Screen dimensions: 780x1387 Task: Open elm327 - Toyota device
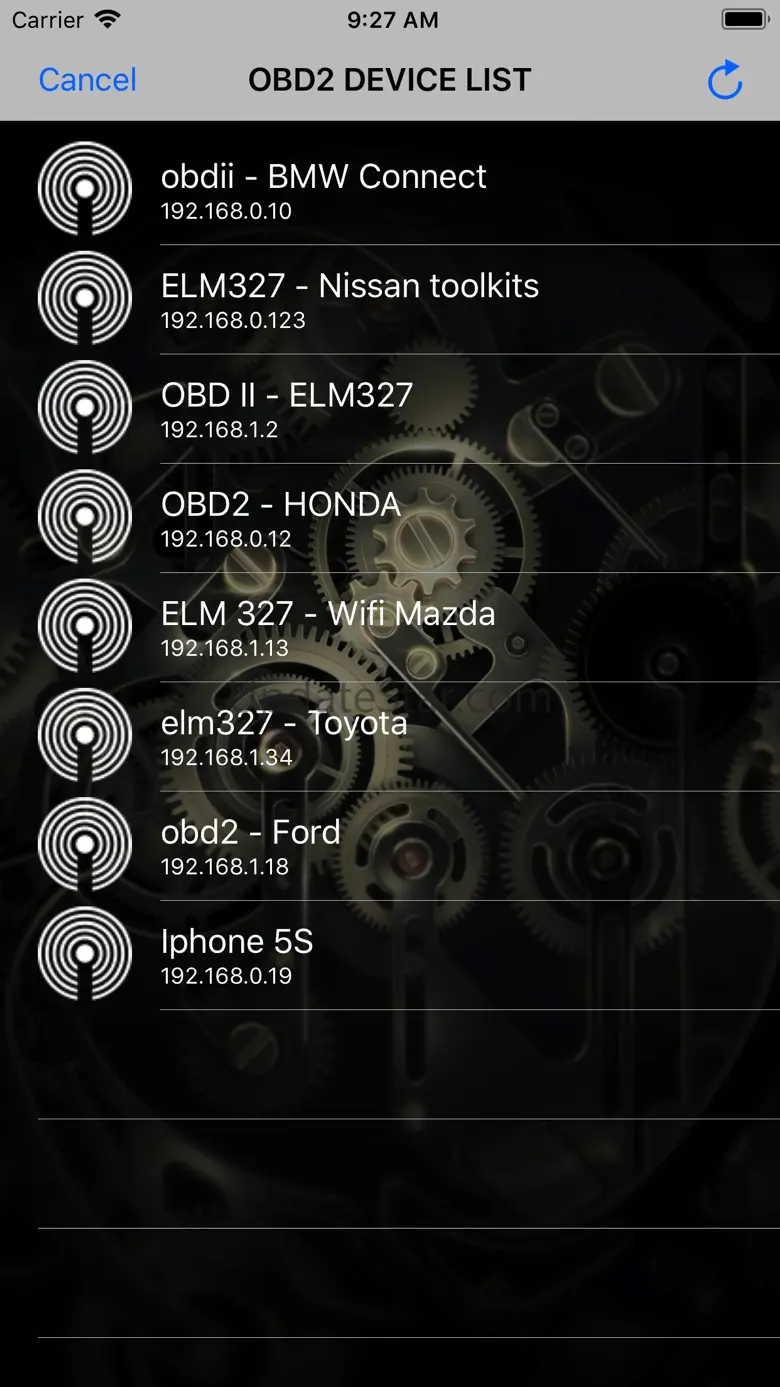click(x=390, y=736)
